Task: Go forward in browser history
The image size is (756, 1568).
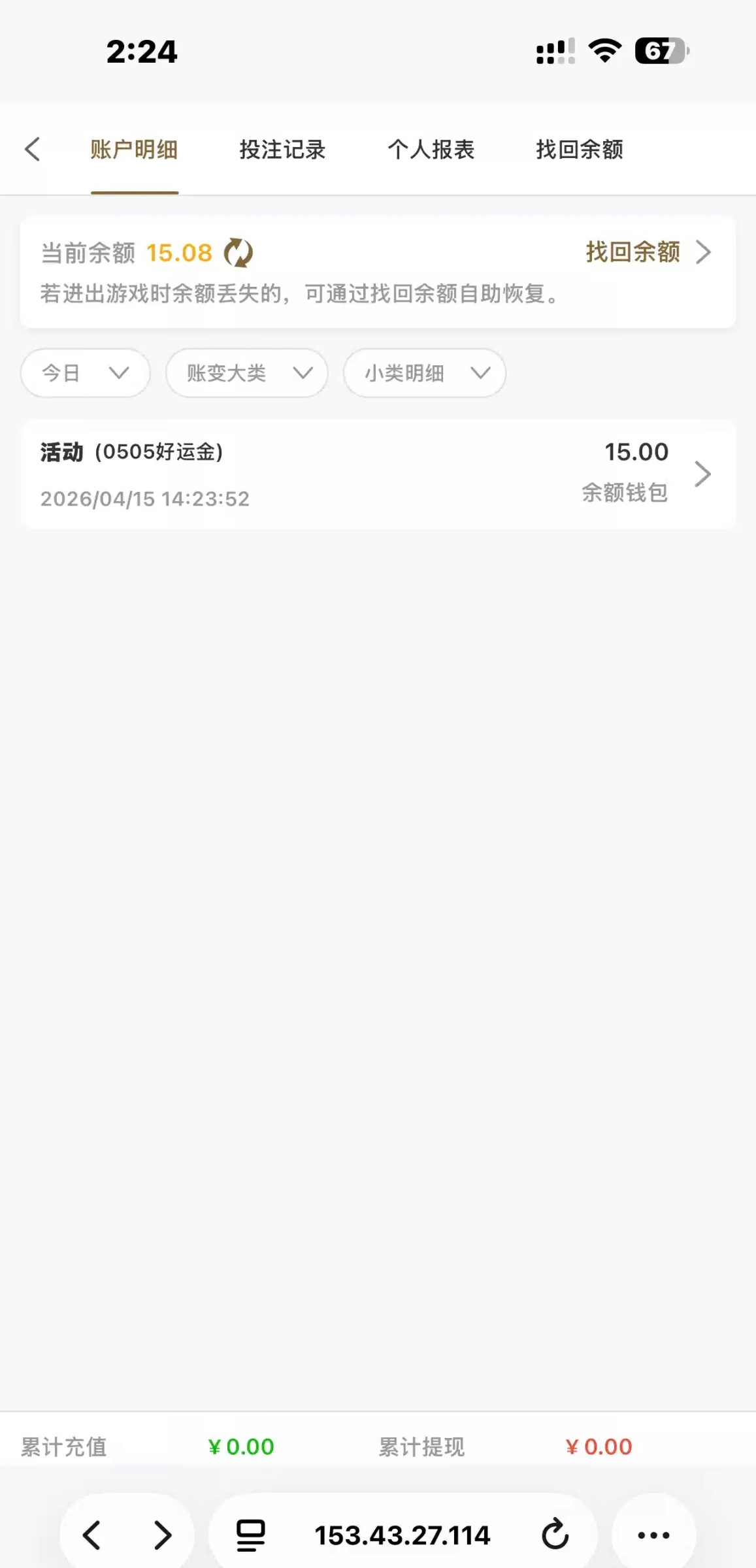Action: (162, 1535)
